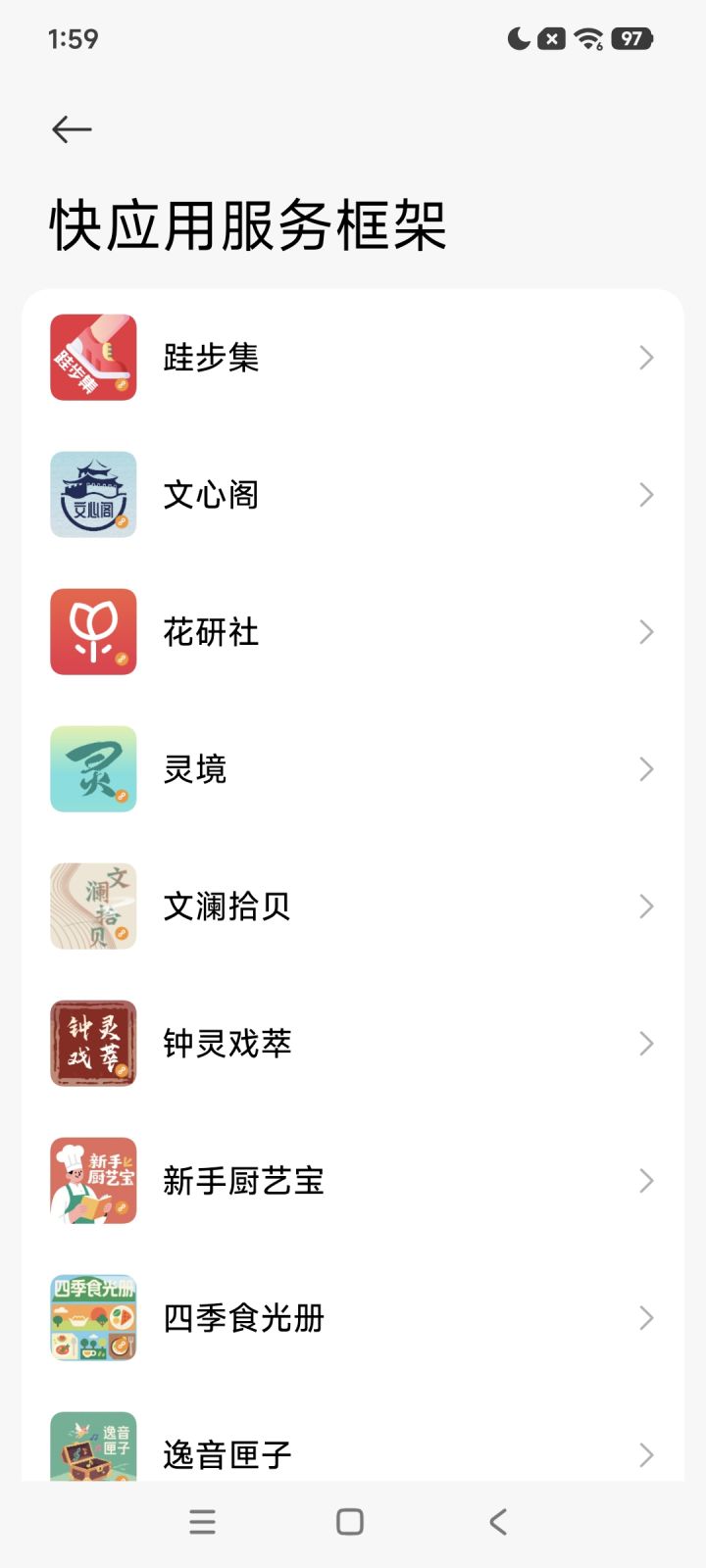
Task: Go to the system home screen
Action: (350, 1522)
